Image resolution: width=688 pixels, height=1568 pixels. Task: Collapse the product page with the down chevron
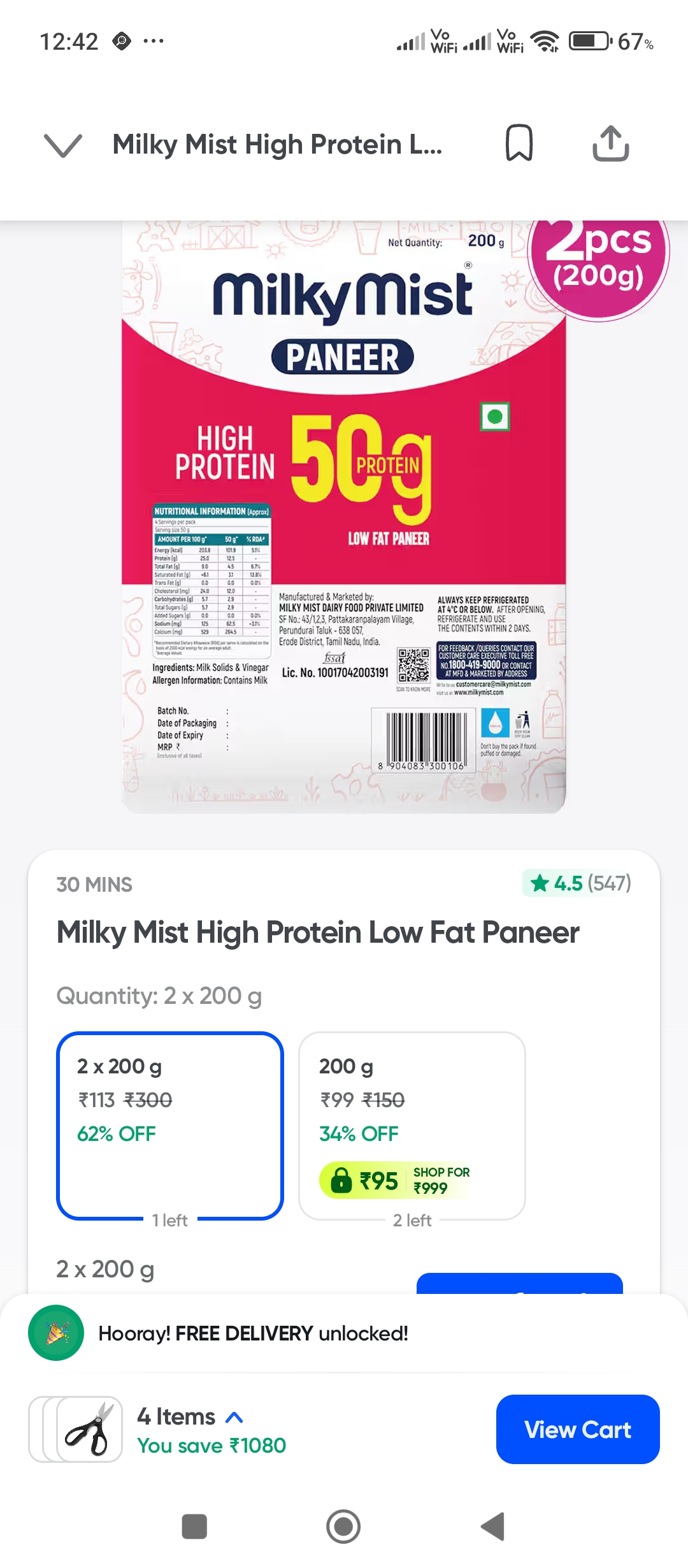coord(63,145)
